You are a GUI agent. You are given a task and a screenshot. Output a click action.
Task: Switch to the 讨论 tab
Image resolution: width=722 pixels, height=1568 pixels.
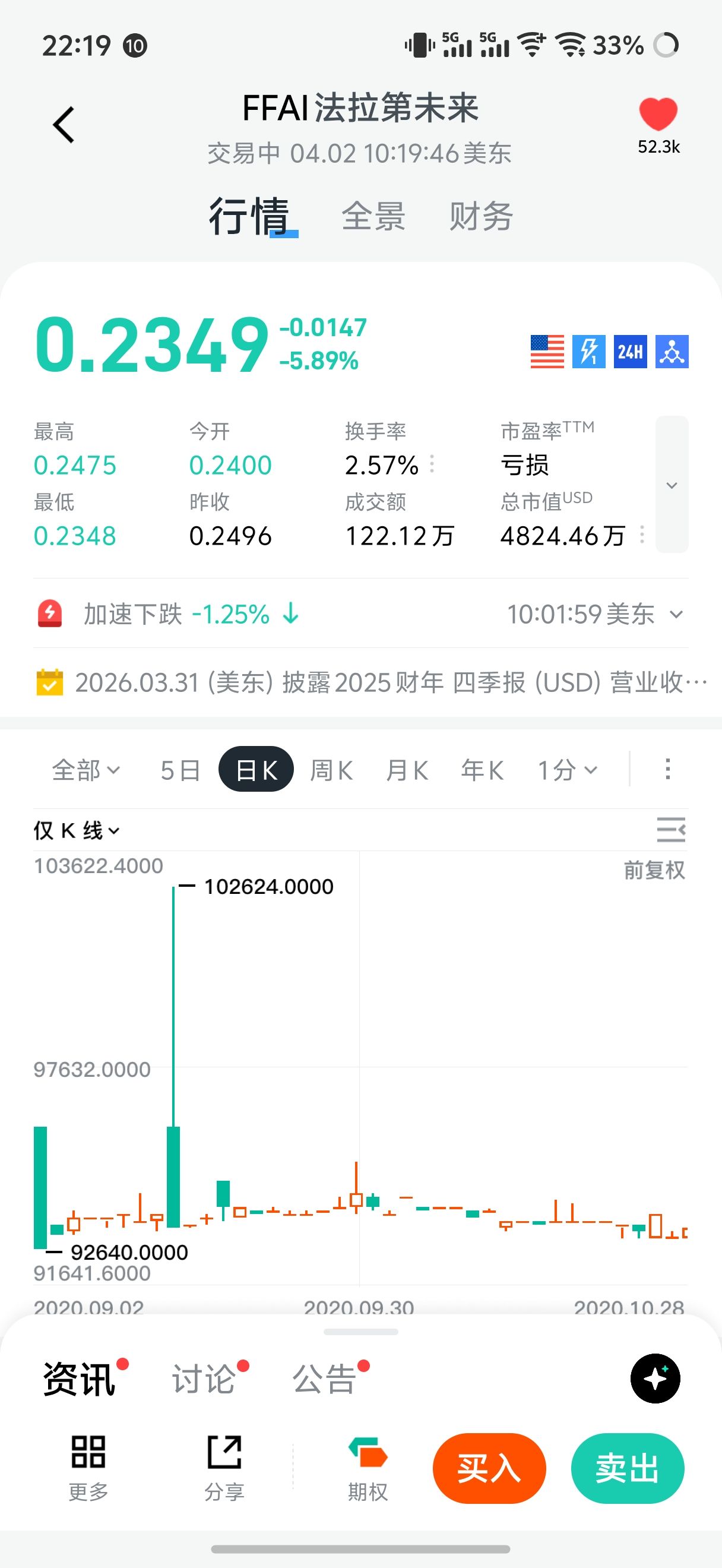click(x=204, y=1378)
